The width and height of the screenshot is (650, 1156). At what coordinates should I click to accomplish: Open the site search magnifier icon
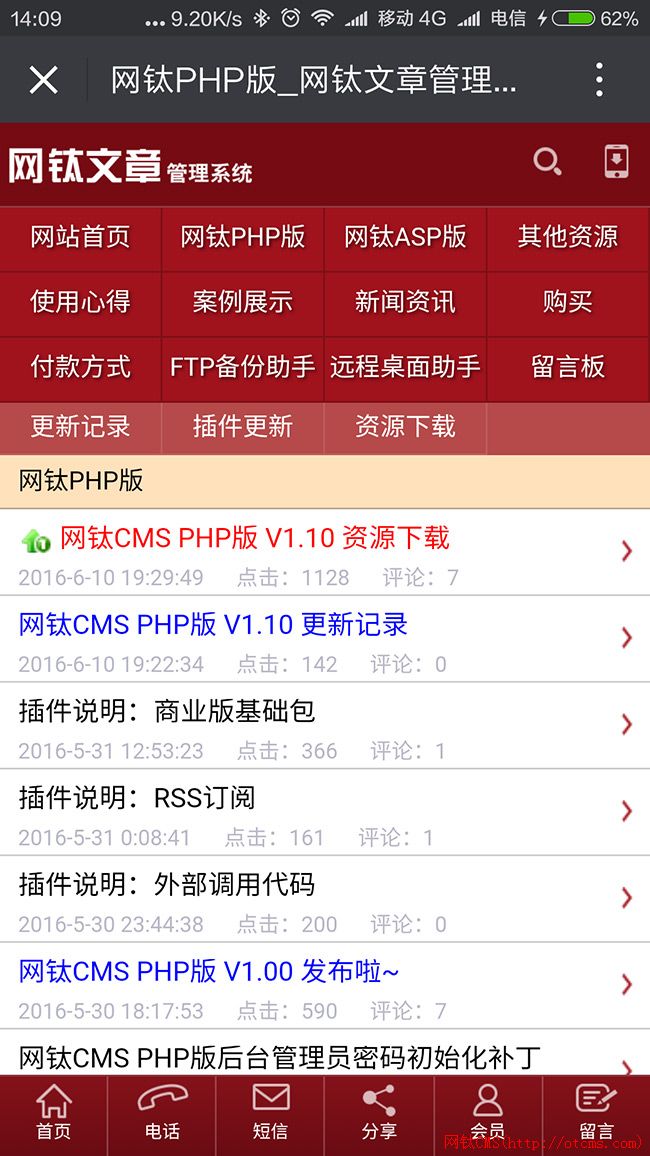pos(547,162)
